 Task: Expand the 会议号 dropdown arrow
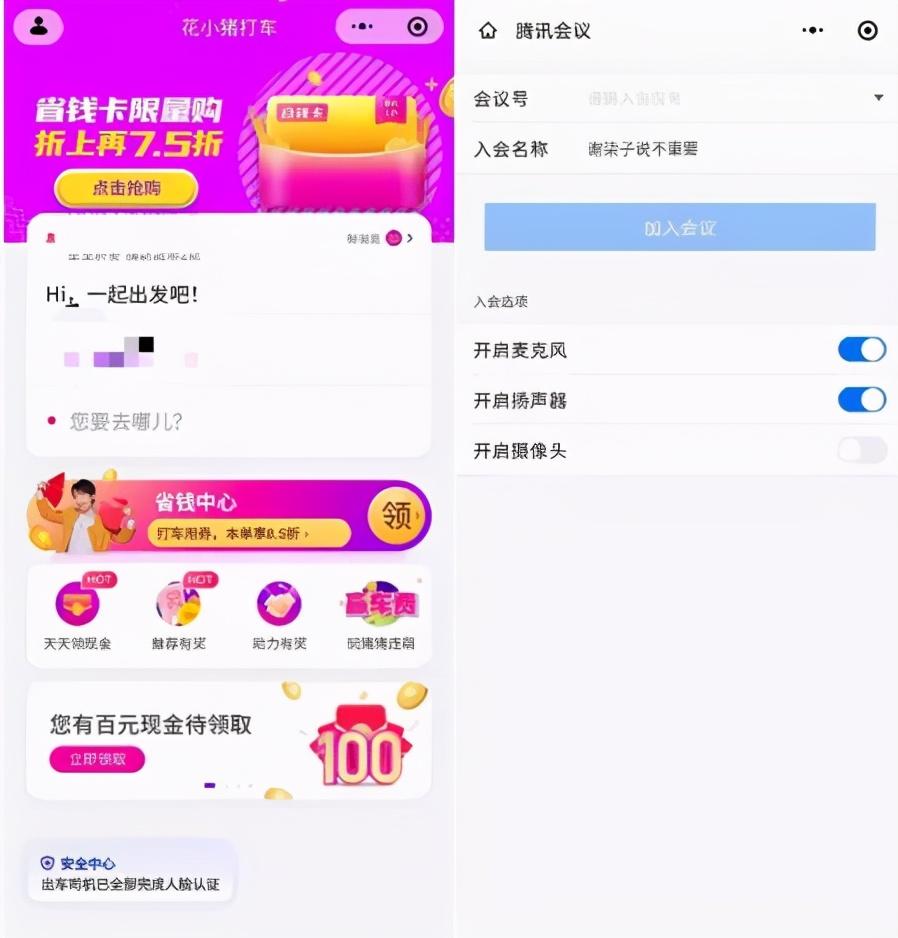click(878, 98)
